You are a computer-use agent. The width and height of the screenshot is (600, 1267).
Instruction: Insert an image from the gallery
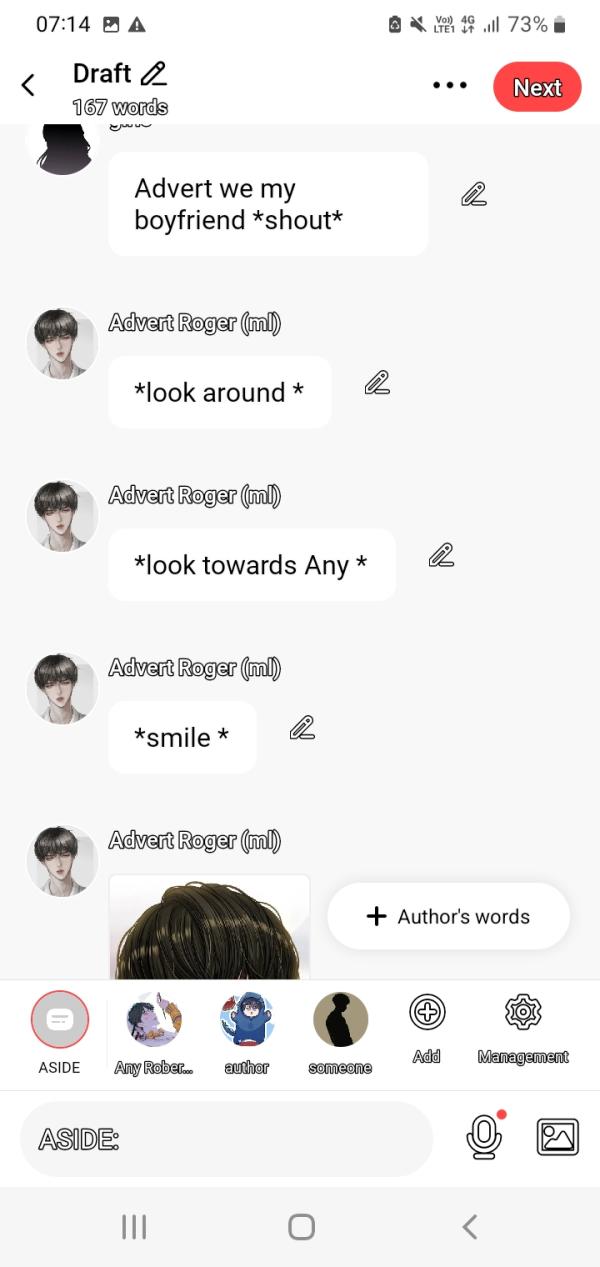[558, 1137]
